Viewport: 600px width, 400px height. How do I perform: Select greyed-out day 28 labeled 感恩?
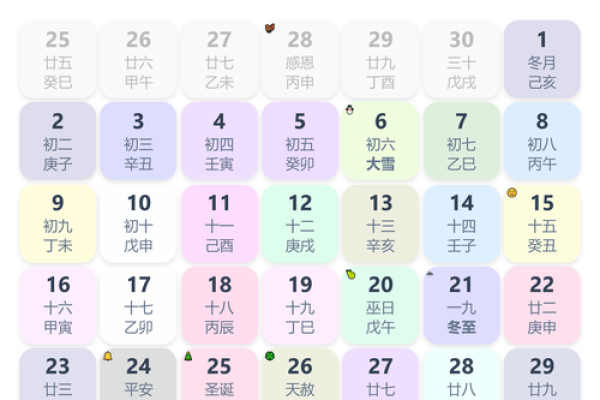[300, 60]
